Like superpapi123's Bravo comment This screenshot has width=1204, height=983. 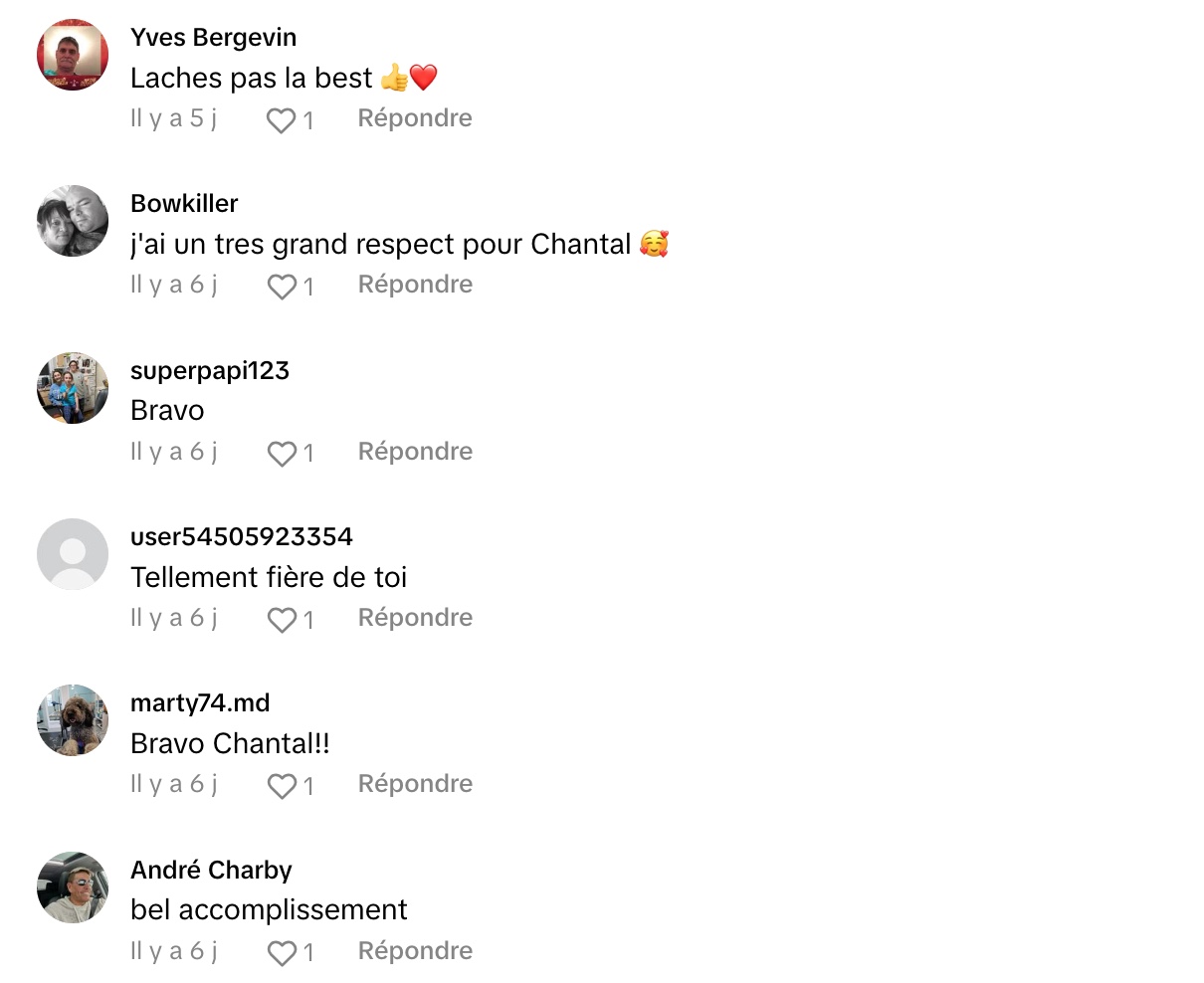(282, 454)
